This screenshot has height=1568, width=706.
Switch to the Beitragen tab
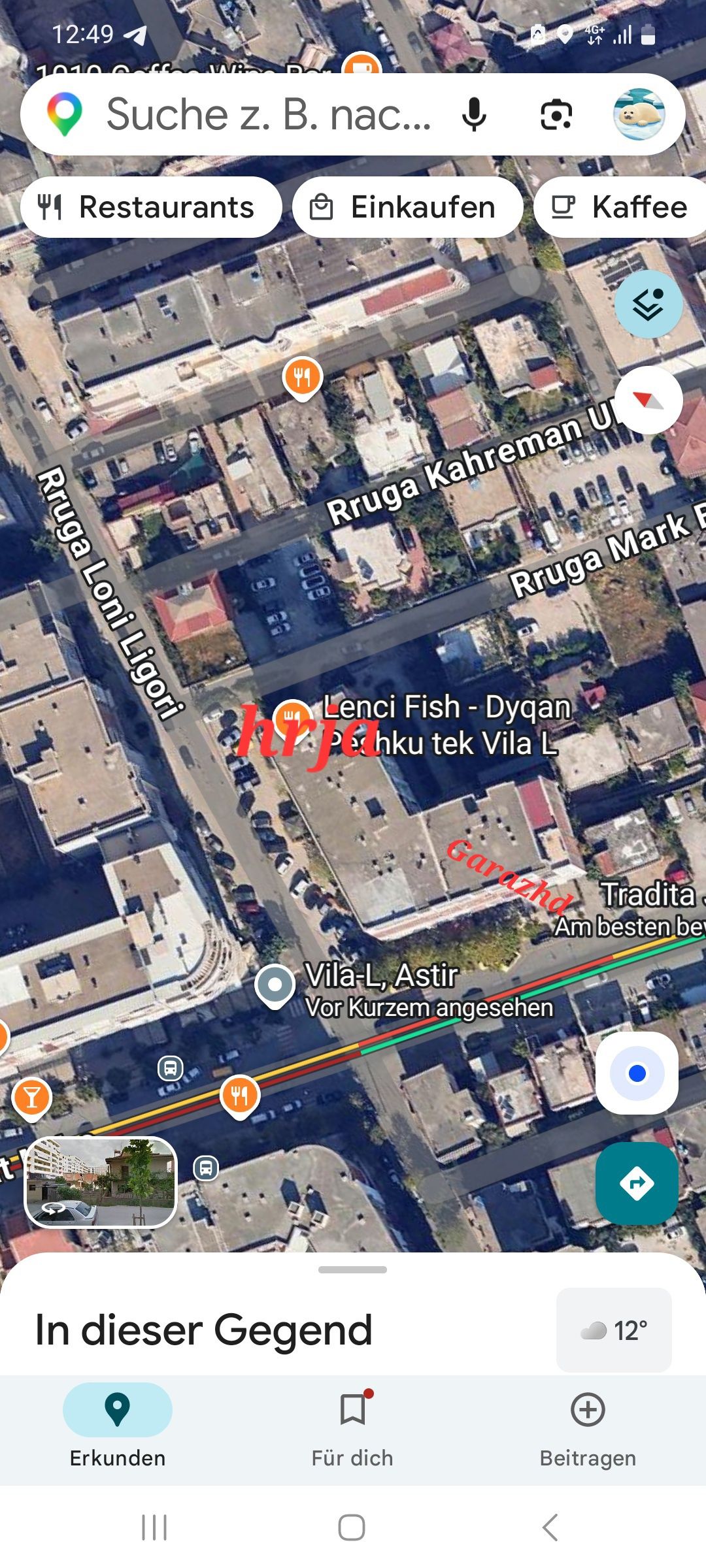(588, 1428)
